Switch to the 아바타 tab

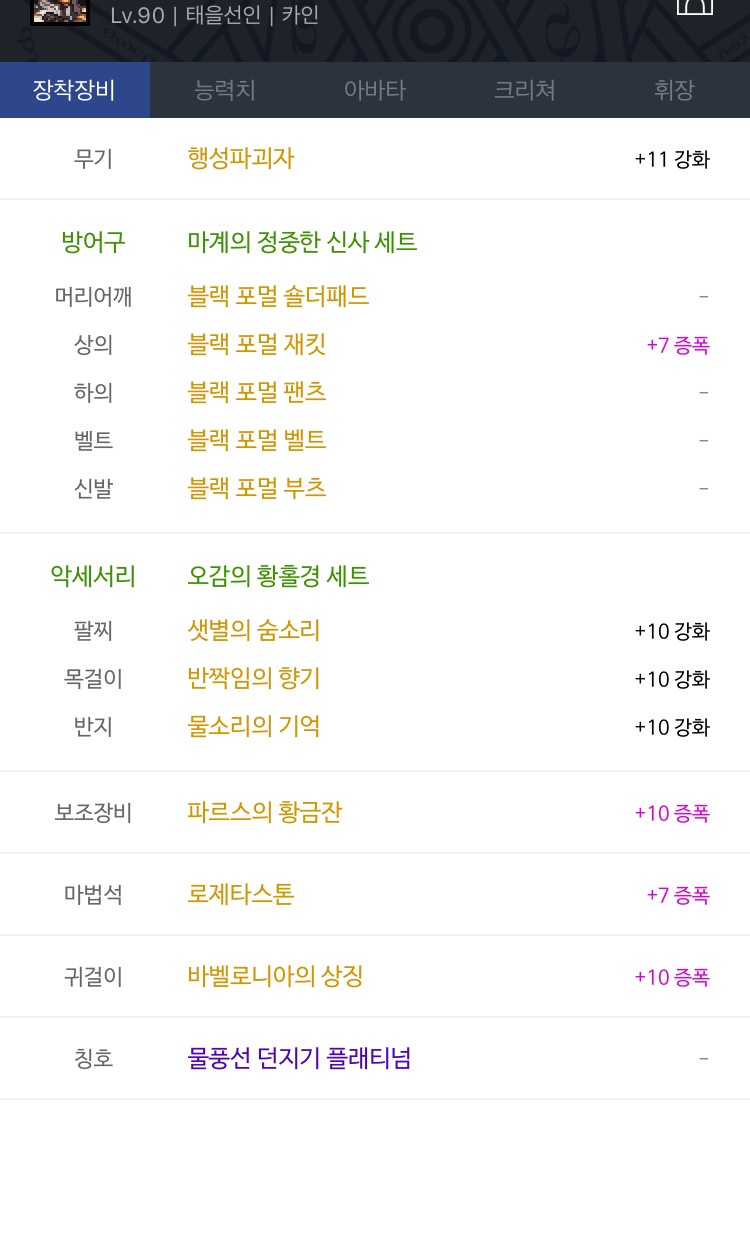(375, 90)
